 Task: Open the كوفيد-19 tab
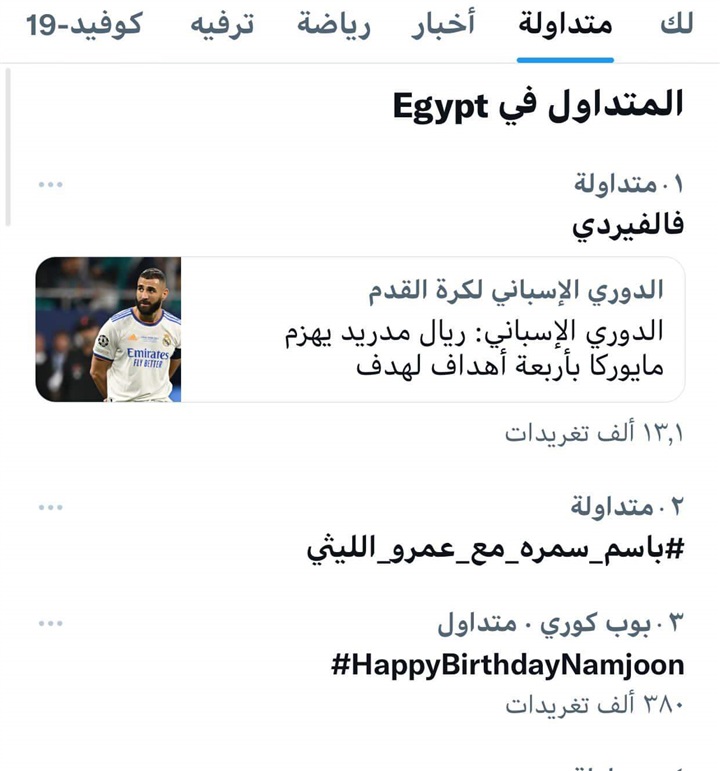point(84,25)
